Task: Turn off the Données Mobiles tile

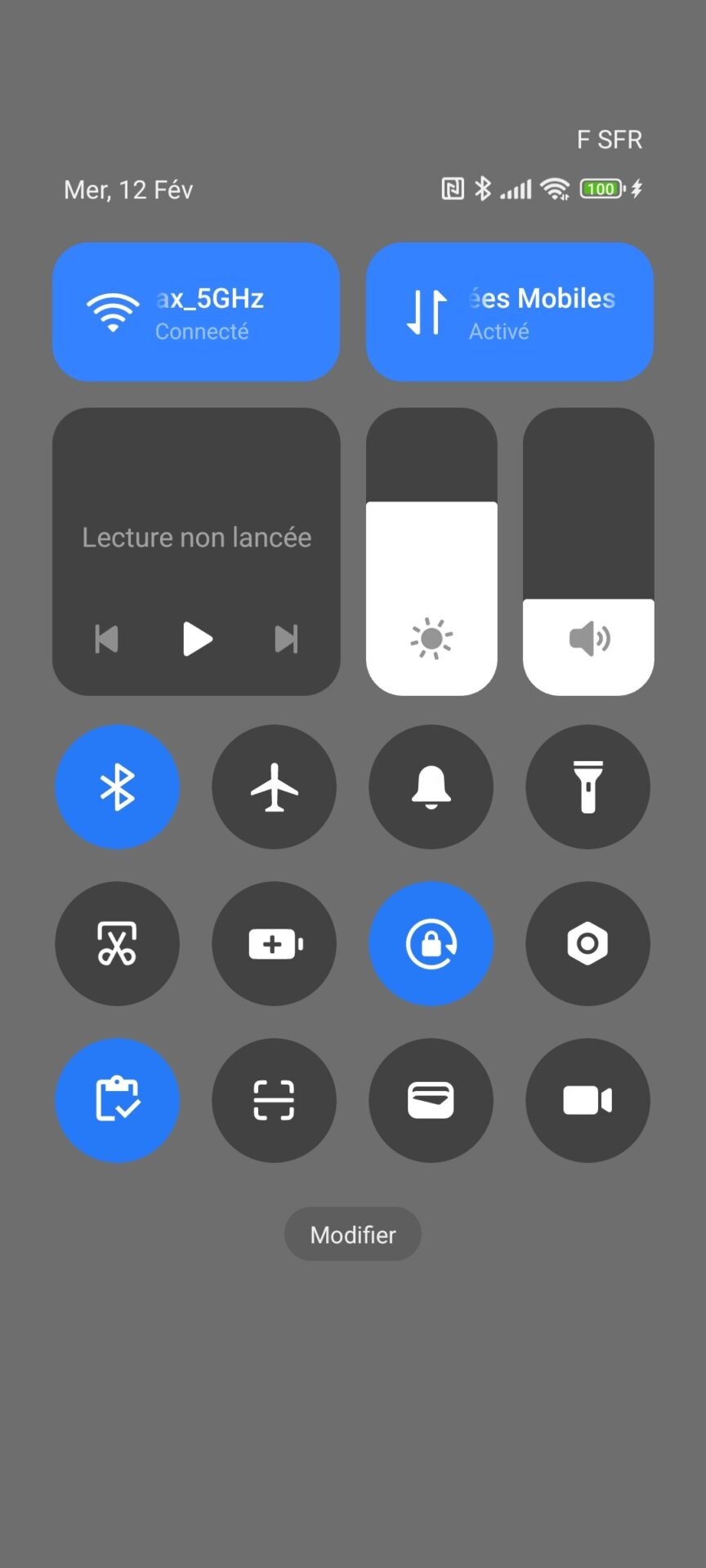Action: pyautogui.click(x=510, y=312)
